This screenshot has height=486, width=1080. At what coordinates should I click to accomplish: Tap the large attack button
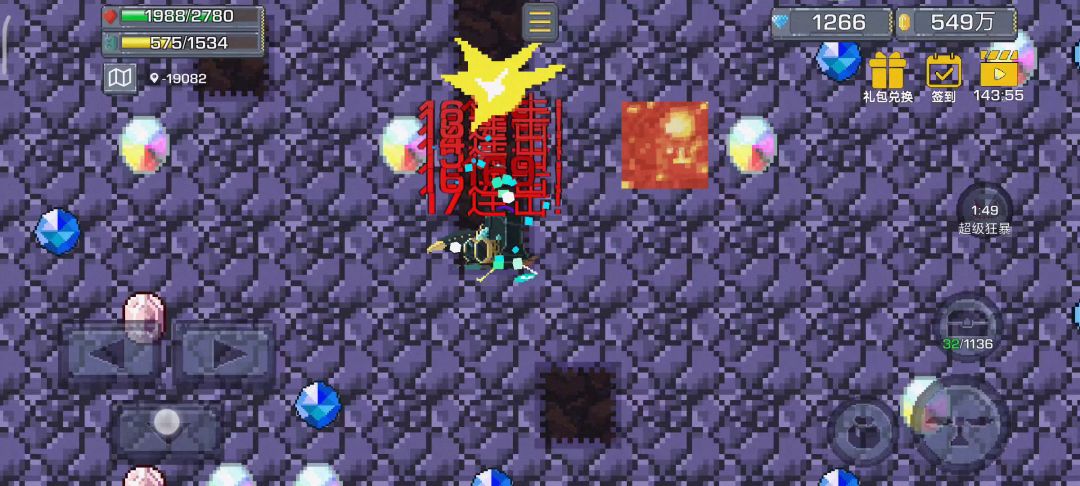pos(962,424)
